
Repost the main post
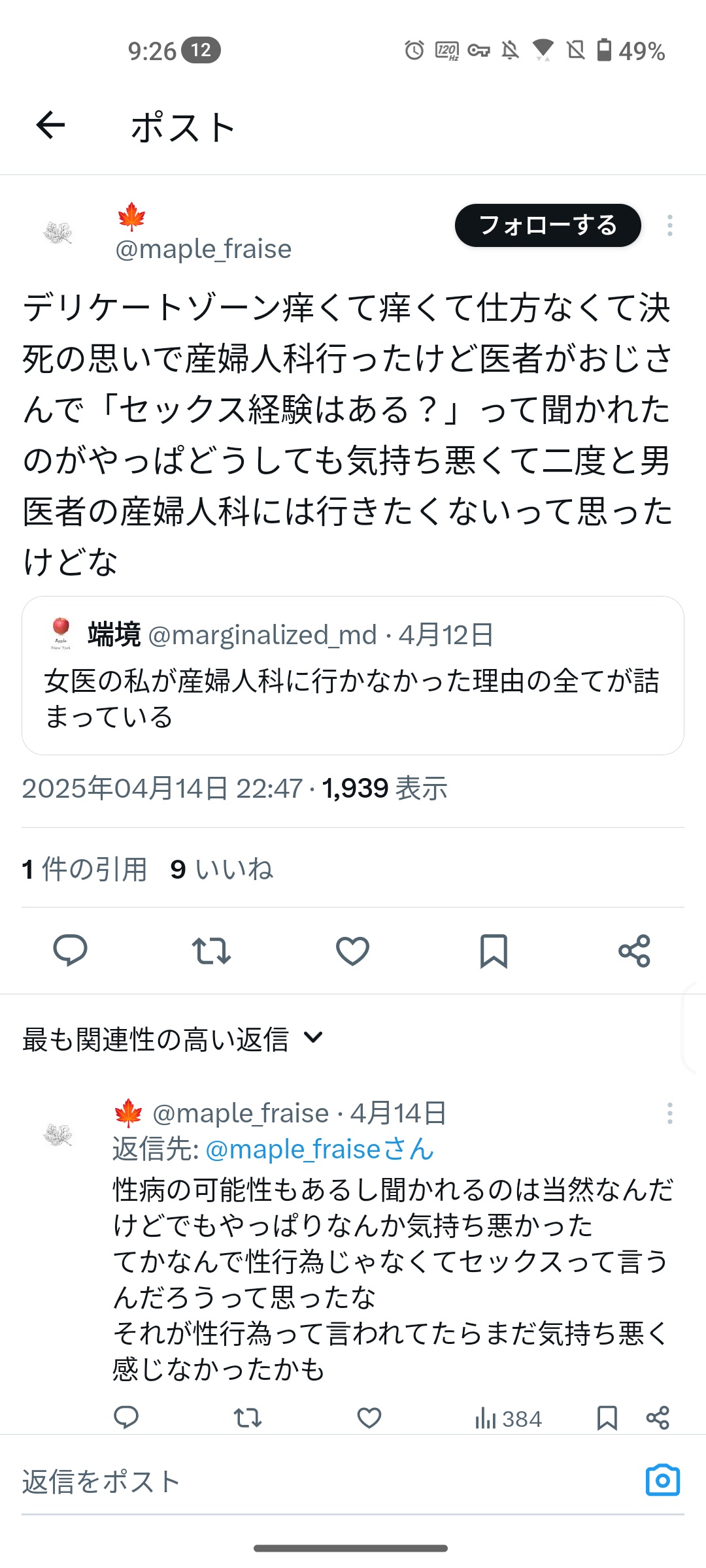coord(211,951)
